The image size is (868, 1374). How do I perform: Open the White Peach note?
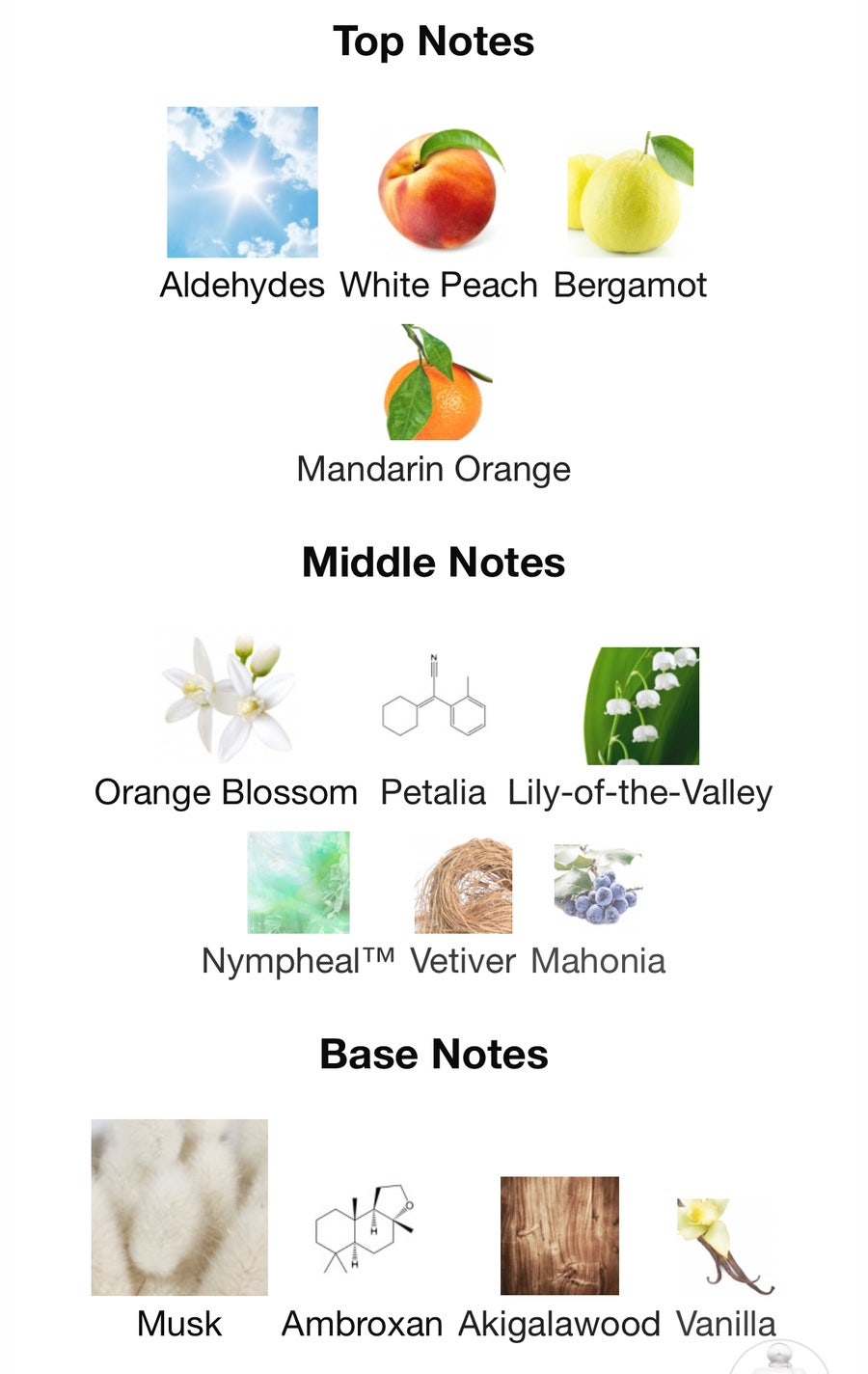pos(439,190)
